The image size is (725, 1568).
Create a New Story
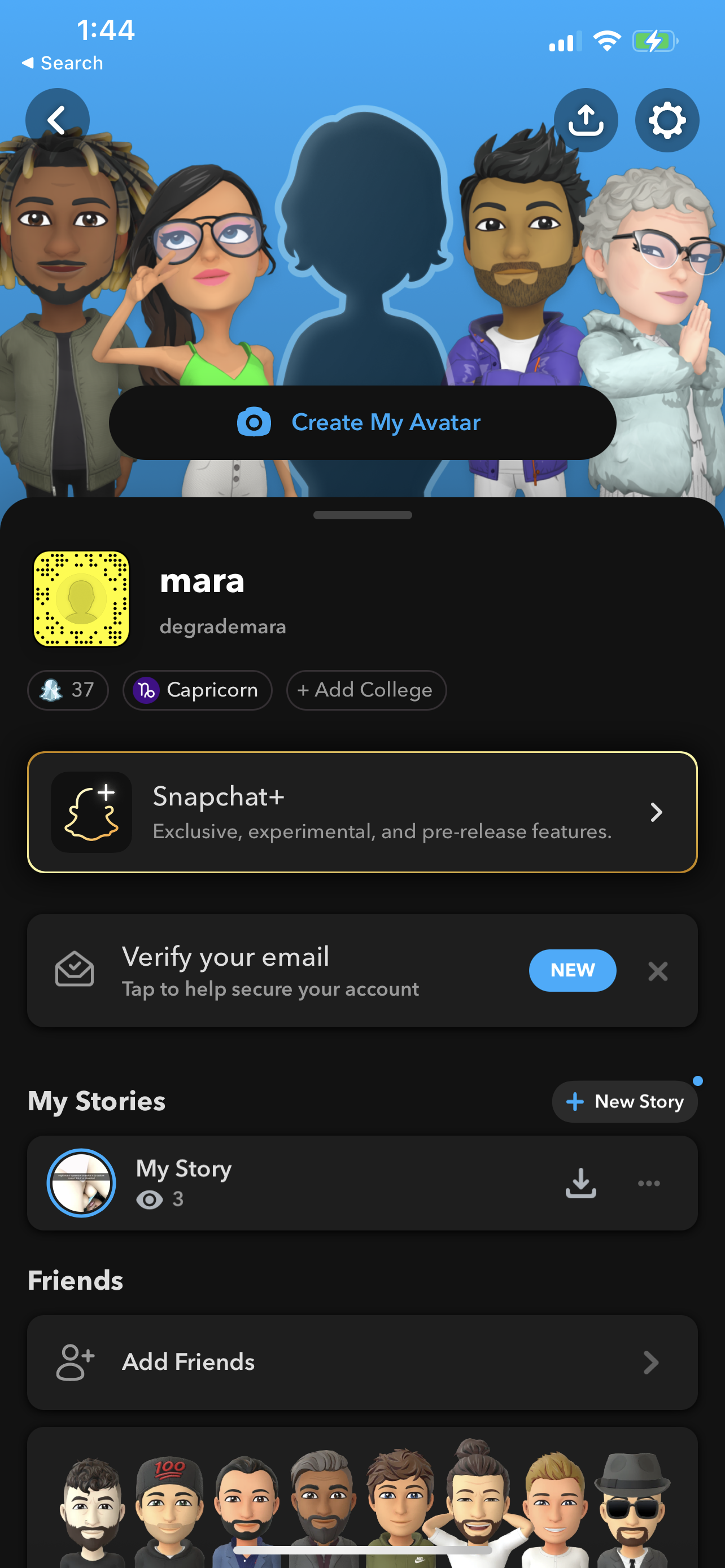pos(624,1101)
